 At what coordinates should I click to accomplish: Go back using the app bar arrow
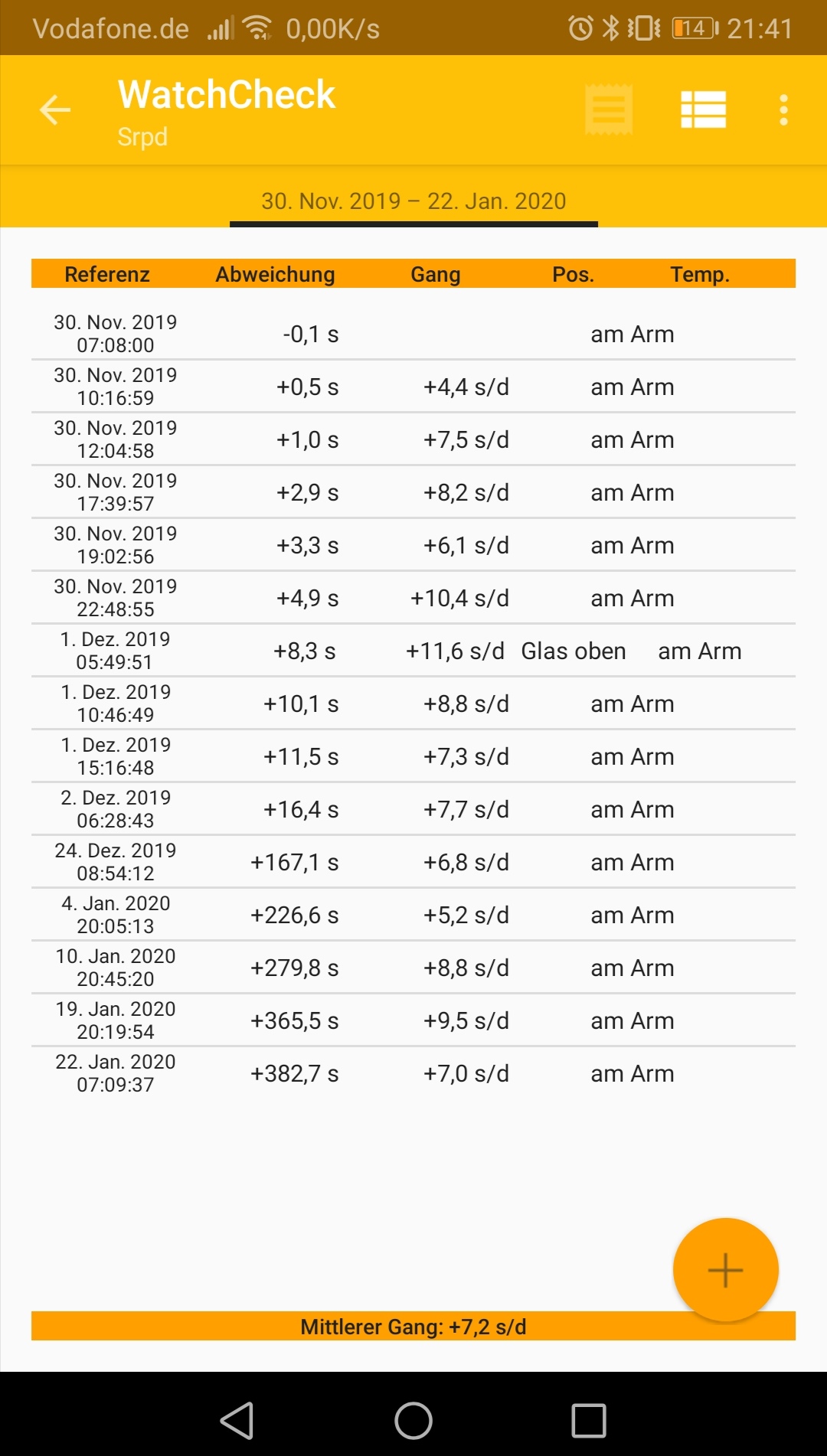55,110
